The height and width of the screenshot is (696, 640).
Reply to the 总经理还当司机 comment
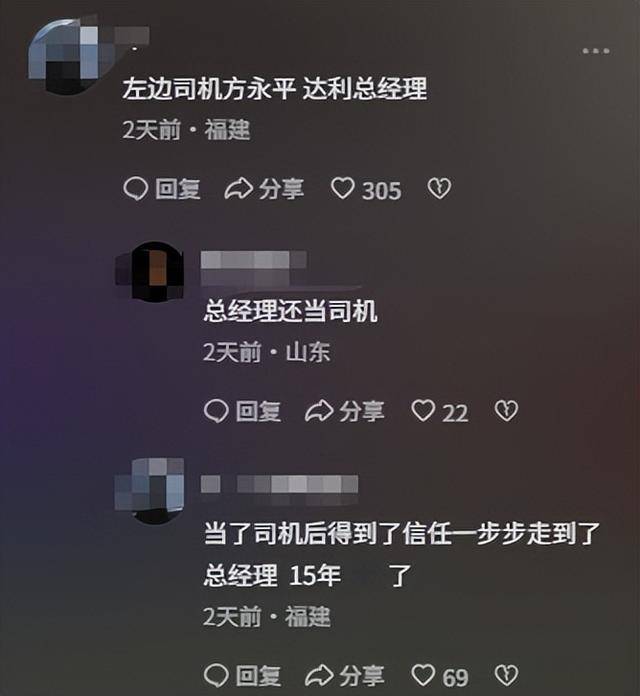click(243, 411)
